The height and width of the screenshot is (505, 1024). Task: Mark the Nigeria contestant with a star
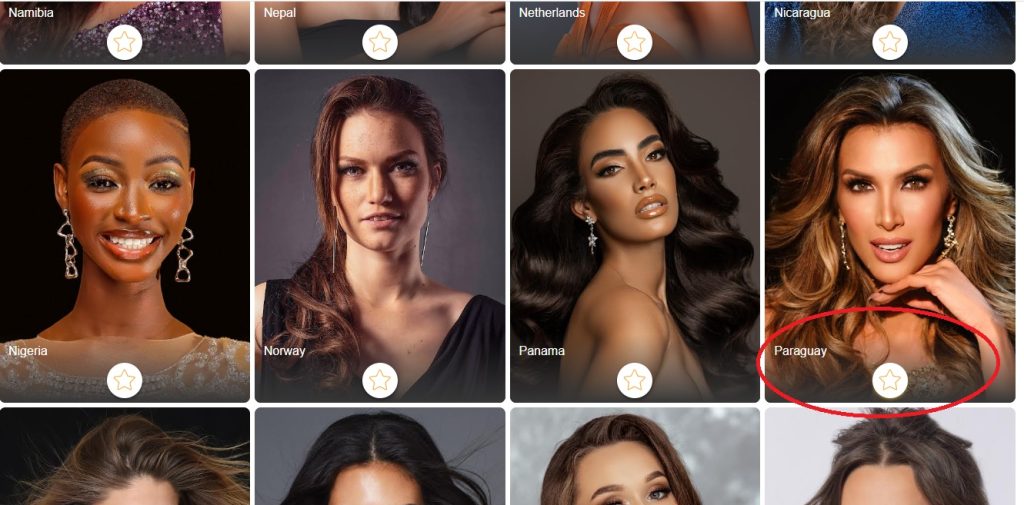[124, 380]
